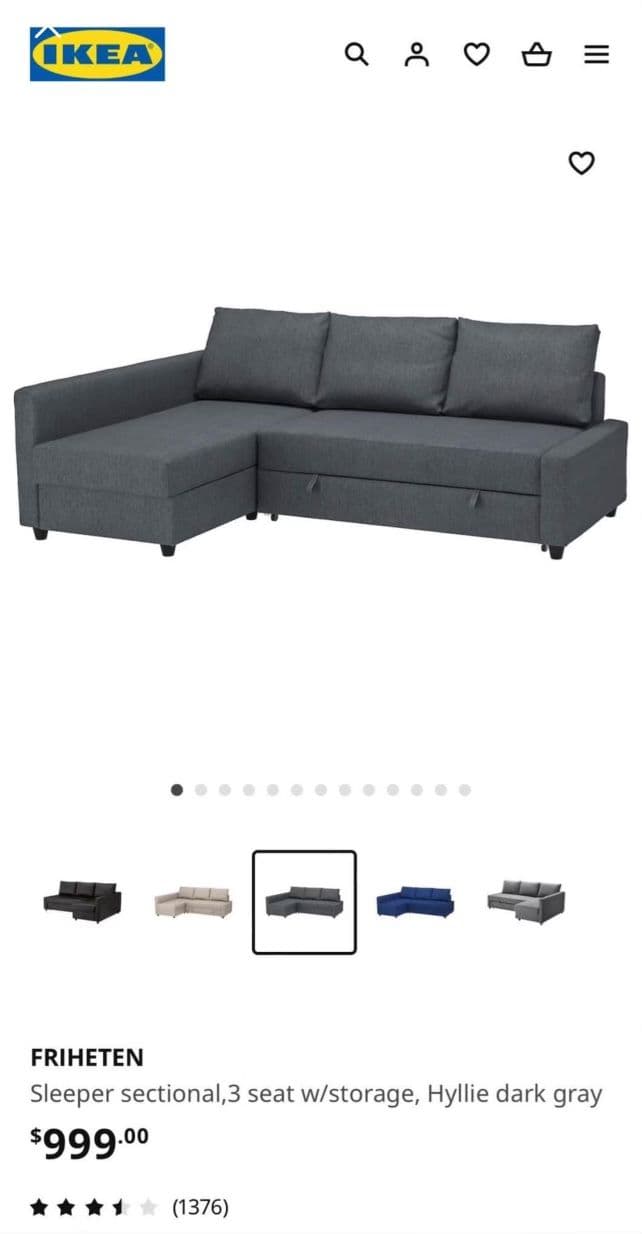The height and width of the screenshot is (1234, 642).
Task: View the main sofa product image
Action: [x=320, y=430]
